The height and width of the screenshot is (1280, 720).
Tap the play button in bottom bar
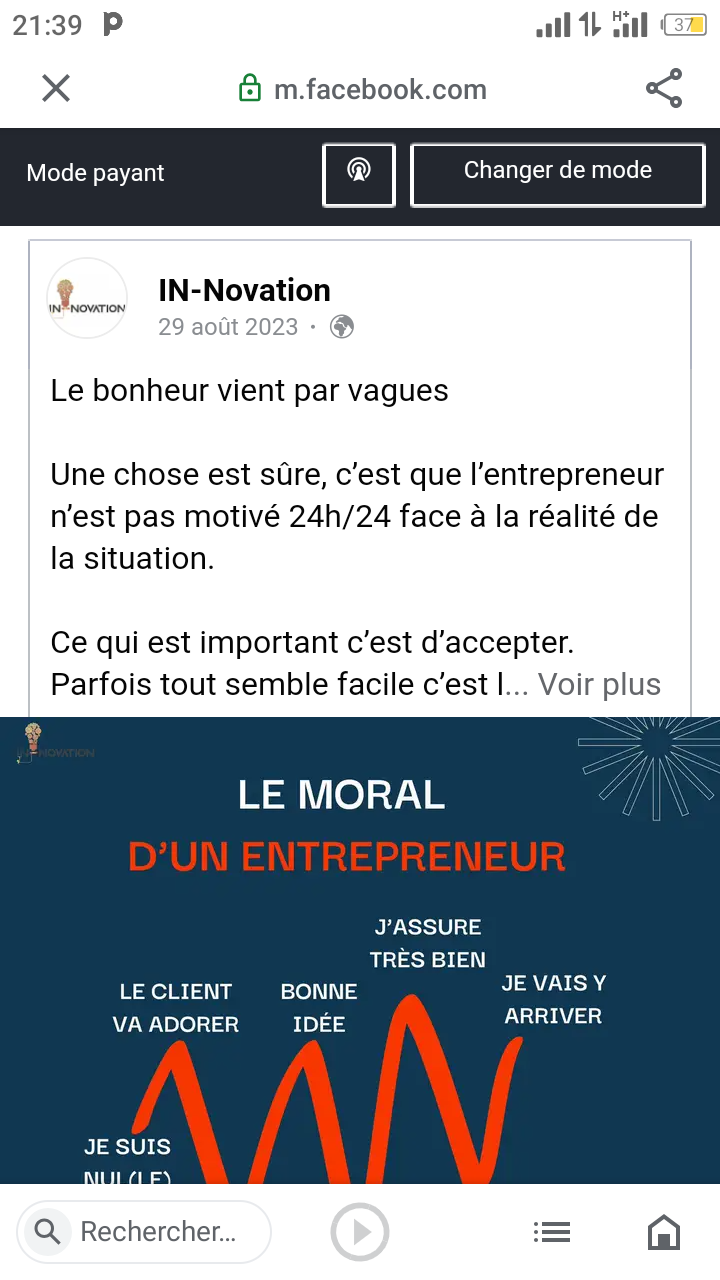click(x=360, y=1232)
